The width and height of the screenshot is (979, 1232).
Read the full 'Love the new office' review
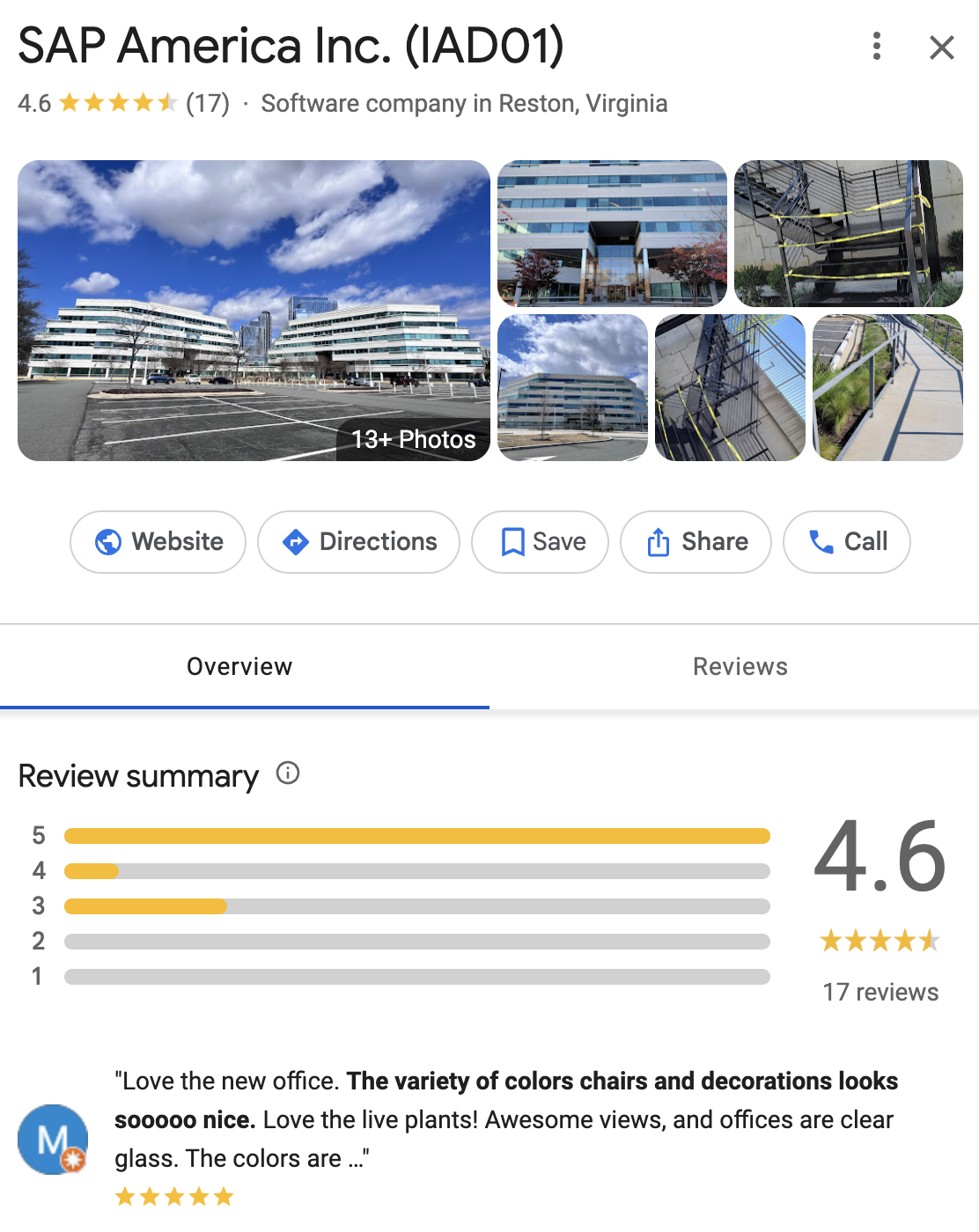coord(505,1119)
